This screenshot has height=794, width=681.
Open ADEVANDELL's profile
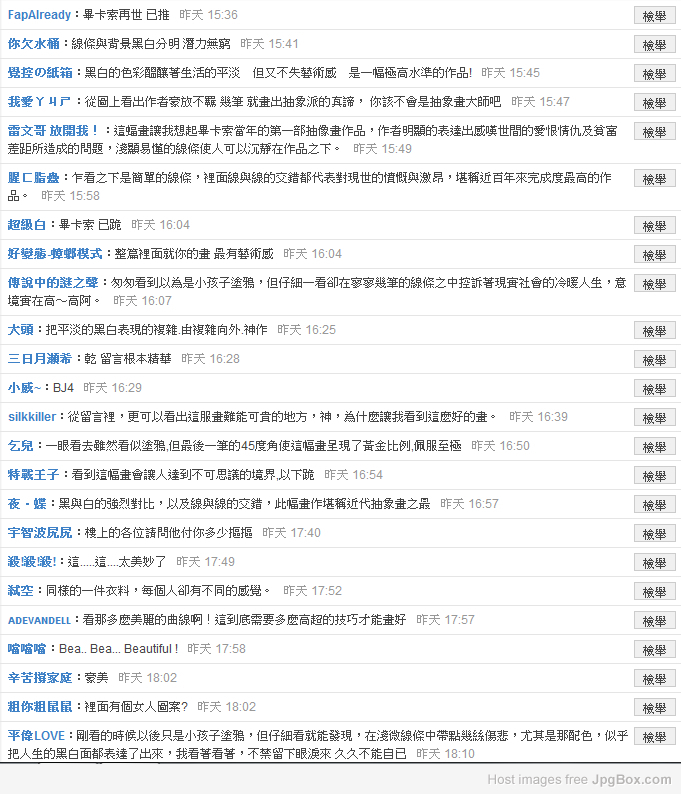(x=39, y=620)
